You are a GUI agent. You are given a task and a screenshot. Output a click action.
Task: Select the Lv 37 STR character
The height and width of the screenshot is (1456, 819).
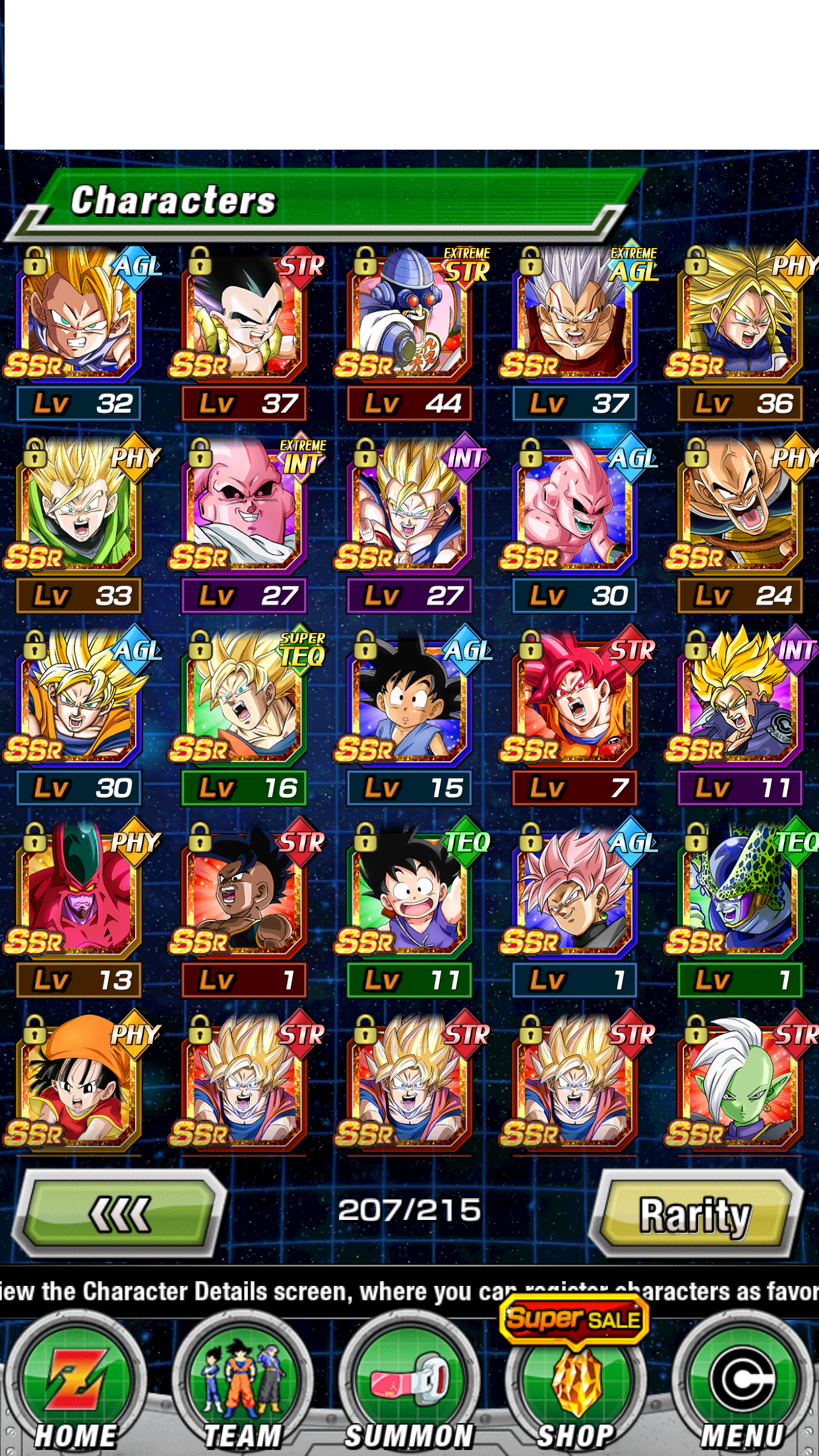tap(244, 334)
